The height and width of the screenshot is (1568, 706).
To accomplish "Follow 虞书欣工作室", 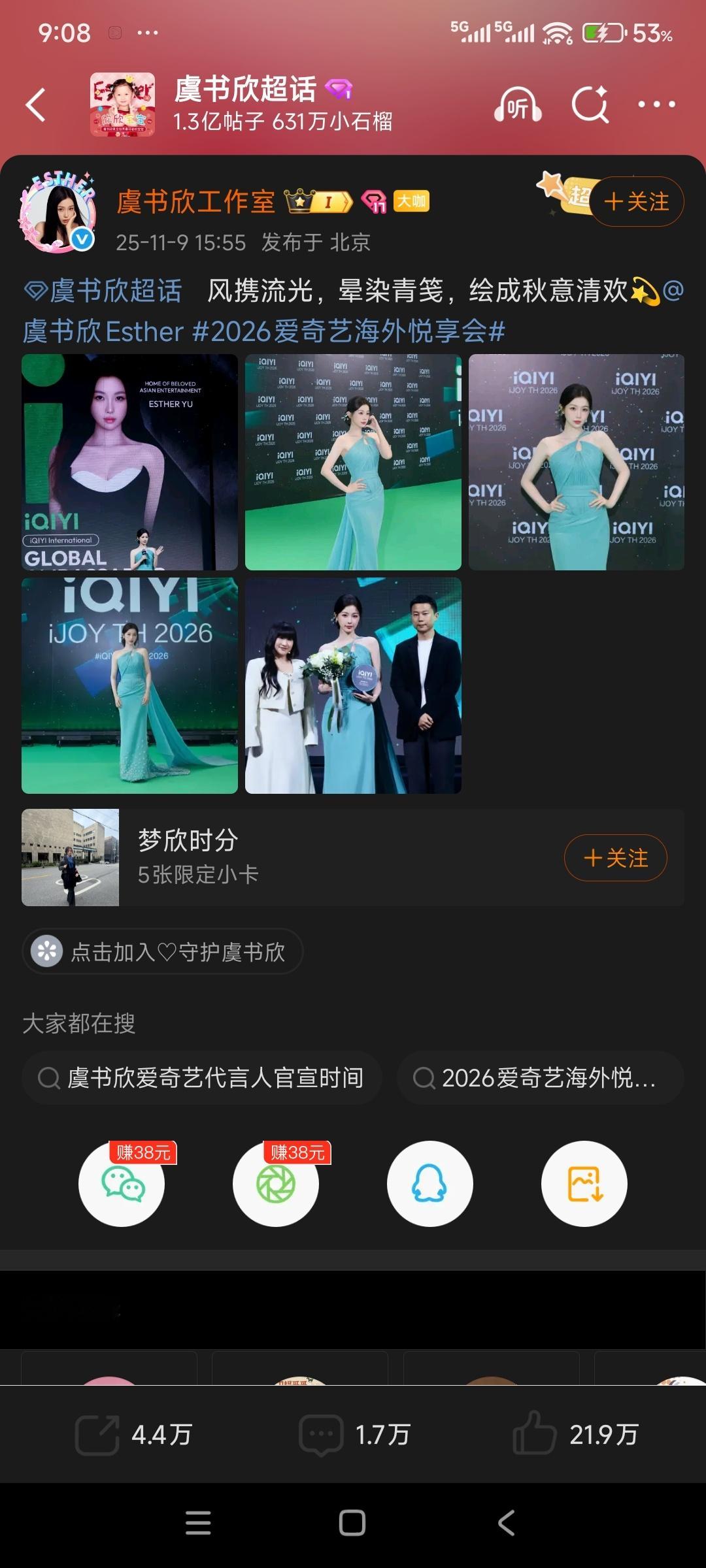I will [636, 202].
